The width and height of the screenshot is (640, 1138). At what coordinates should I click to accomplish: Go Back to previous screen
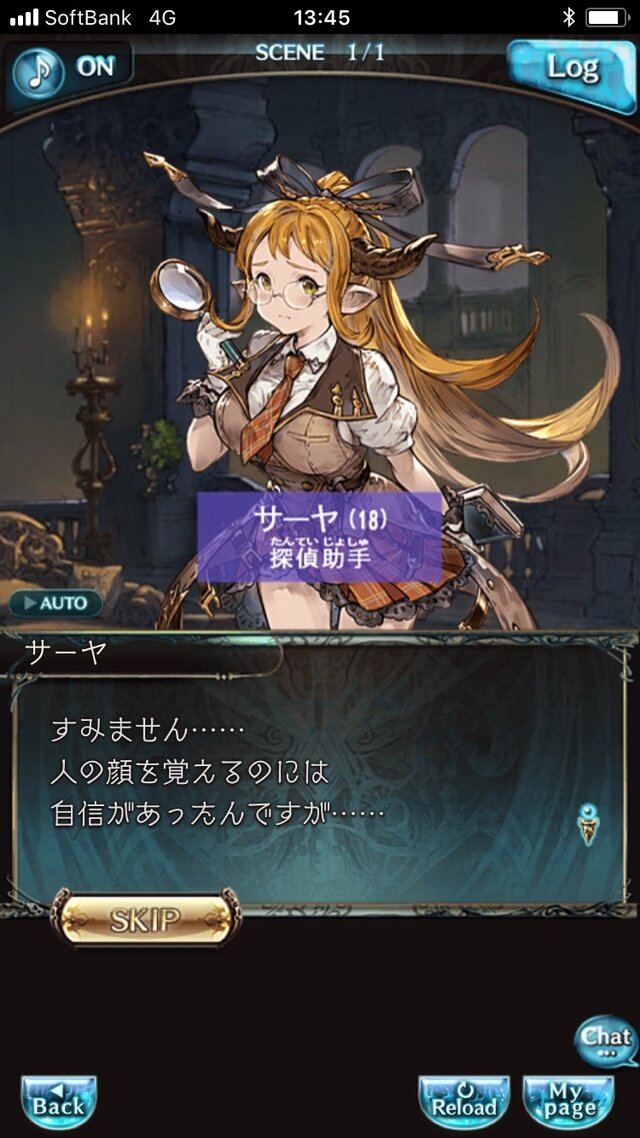(x=59, y=1103)
